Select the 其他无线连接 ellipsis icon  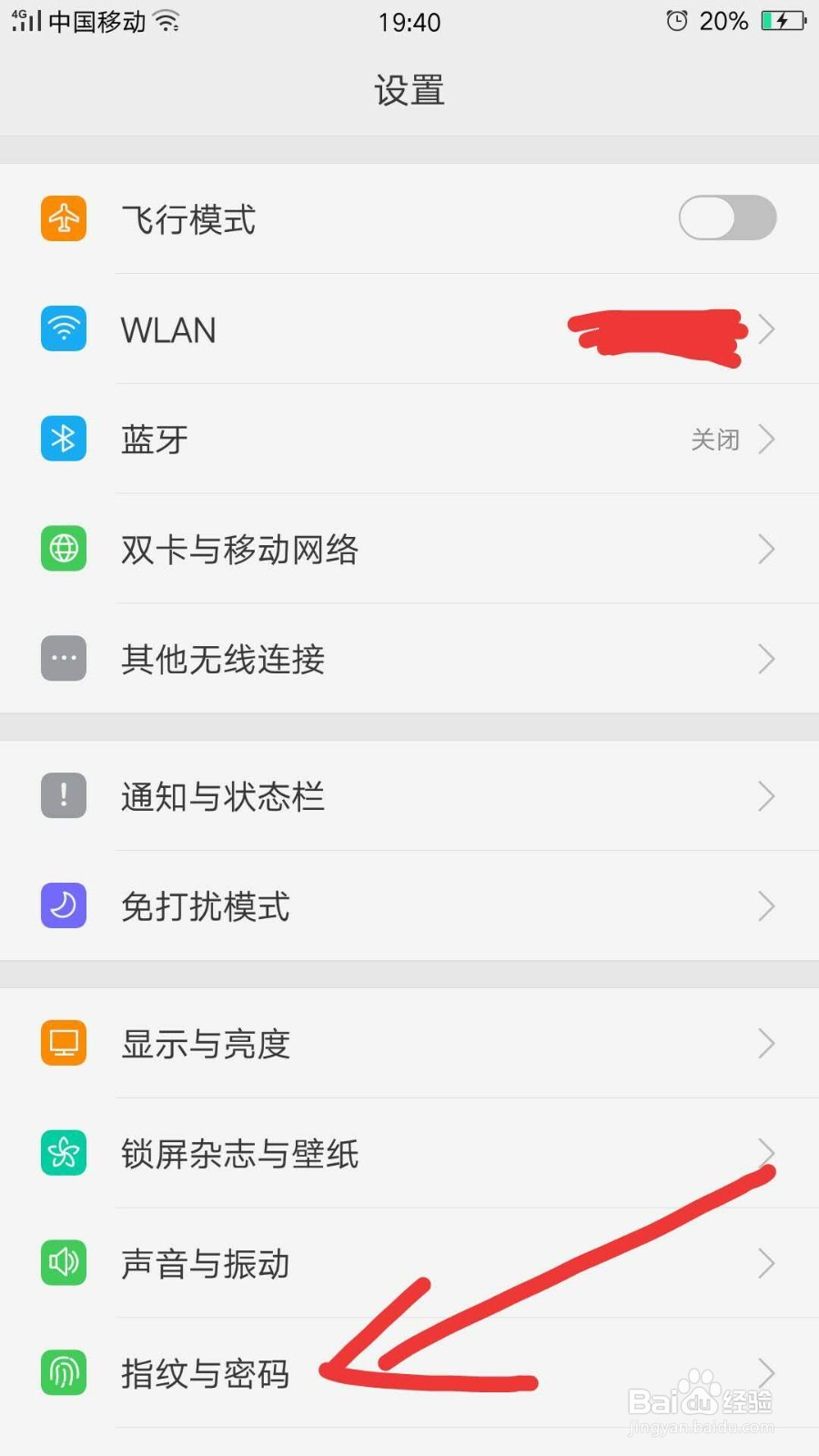[x=62, y=658]
